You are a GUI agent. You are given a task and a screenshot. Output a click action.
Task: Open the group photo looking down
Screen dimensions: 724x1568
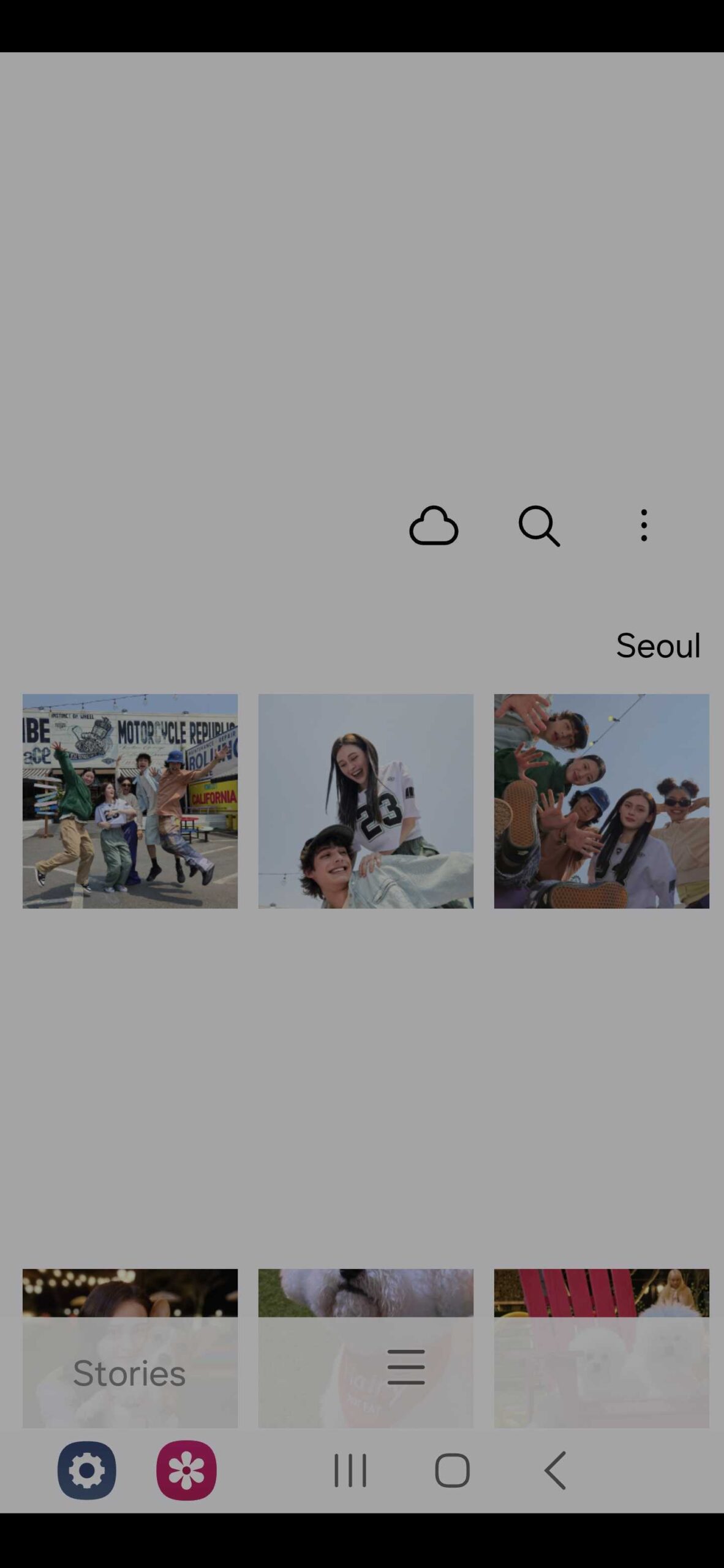click(x=601, y=801)
